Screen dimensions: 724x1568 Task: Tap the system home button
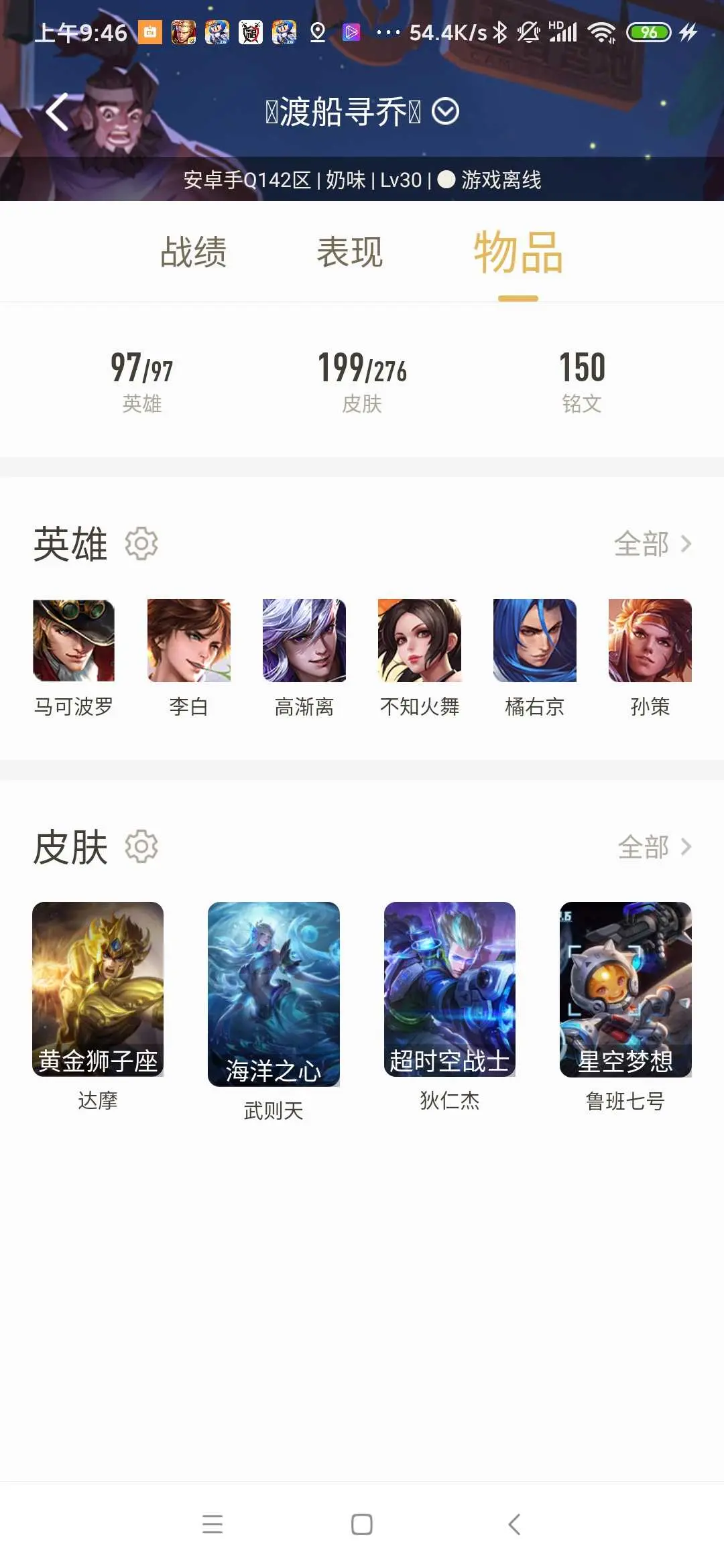[x=362, y=1524]
